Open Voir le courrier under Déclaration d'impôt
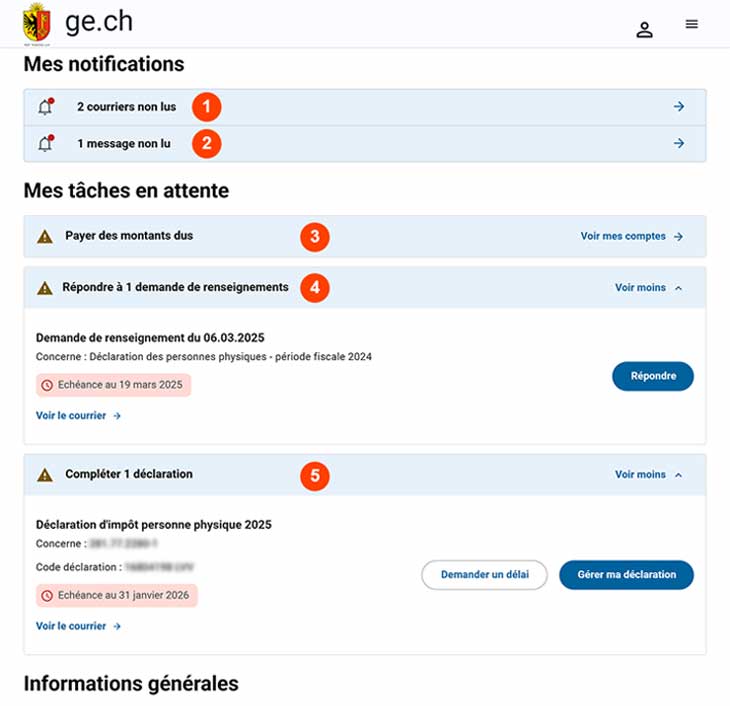 [78, 626]
